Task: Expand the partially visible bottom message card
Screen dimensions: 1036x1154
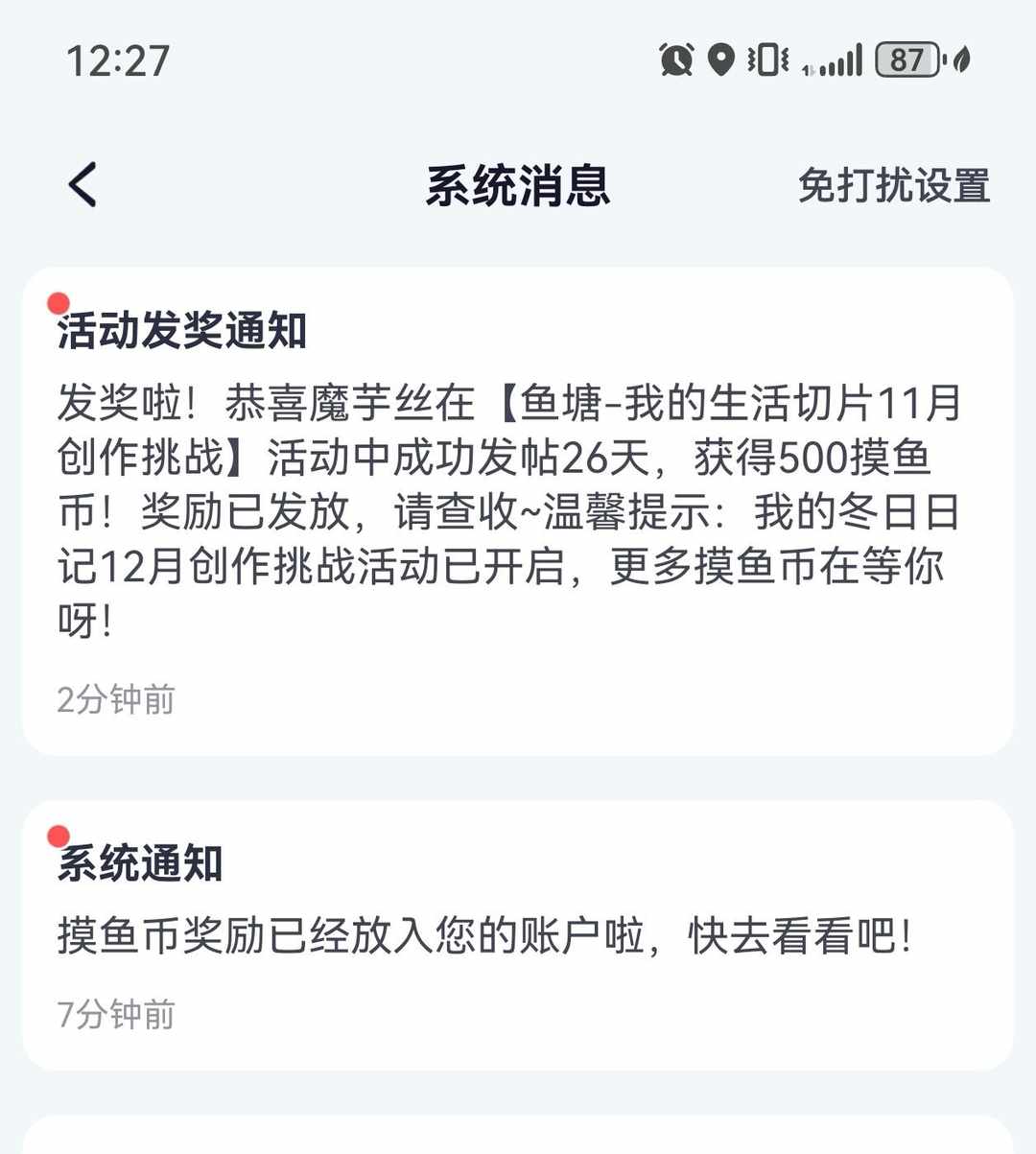Action: pos(518,1137)
